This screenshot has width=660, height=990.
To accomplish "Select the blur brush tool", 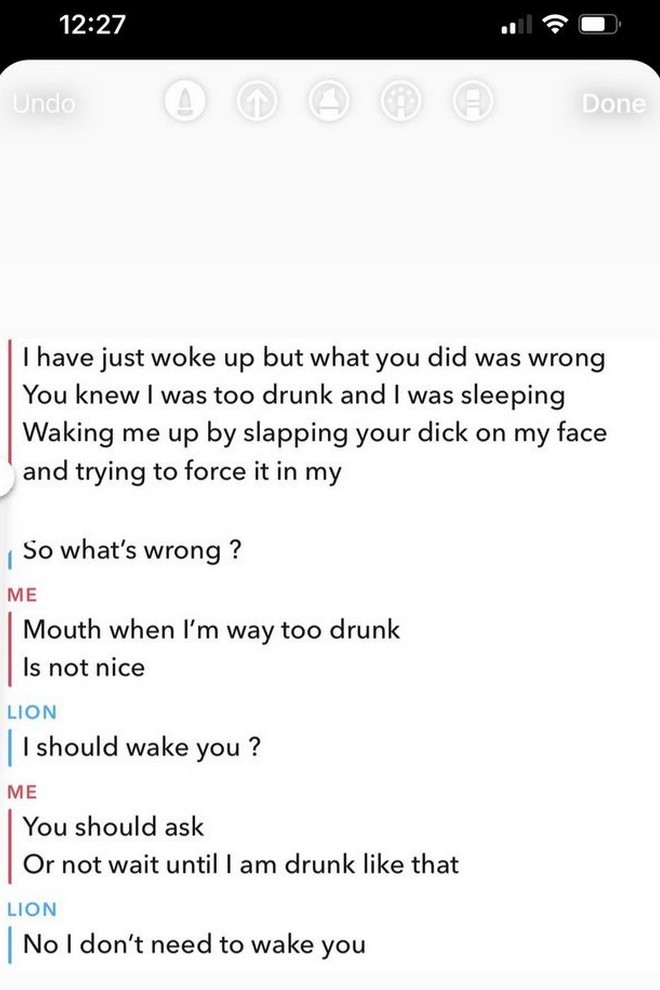I will pos(398,103).
